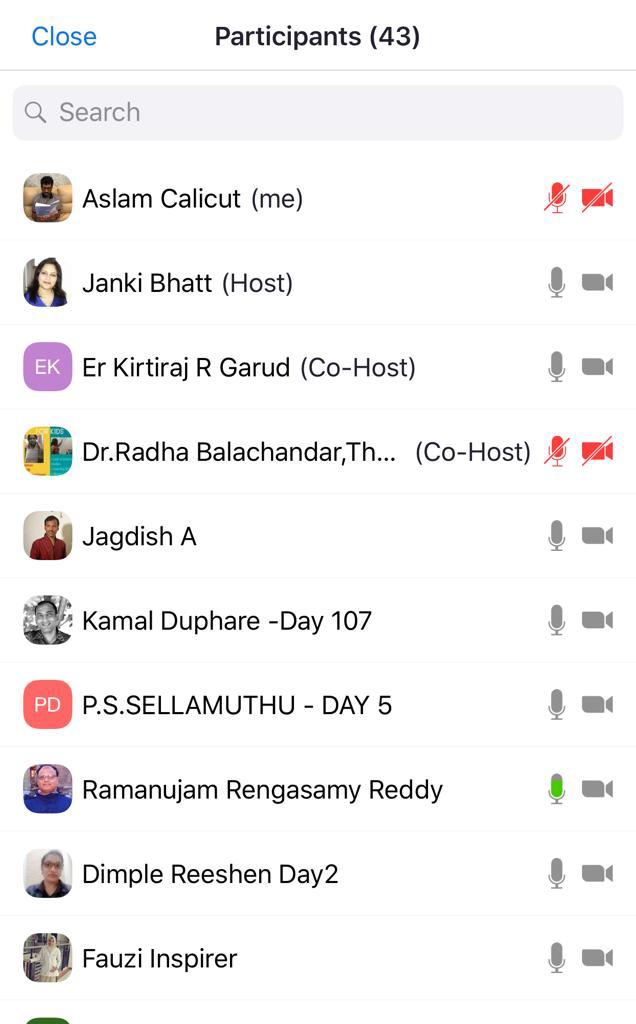This screenshot has width=636, height=1024.
Task: Tap Dimple Reeshen Day2 in the list
Action: (x=210, y=874)
